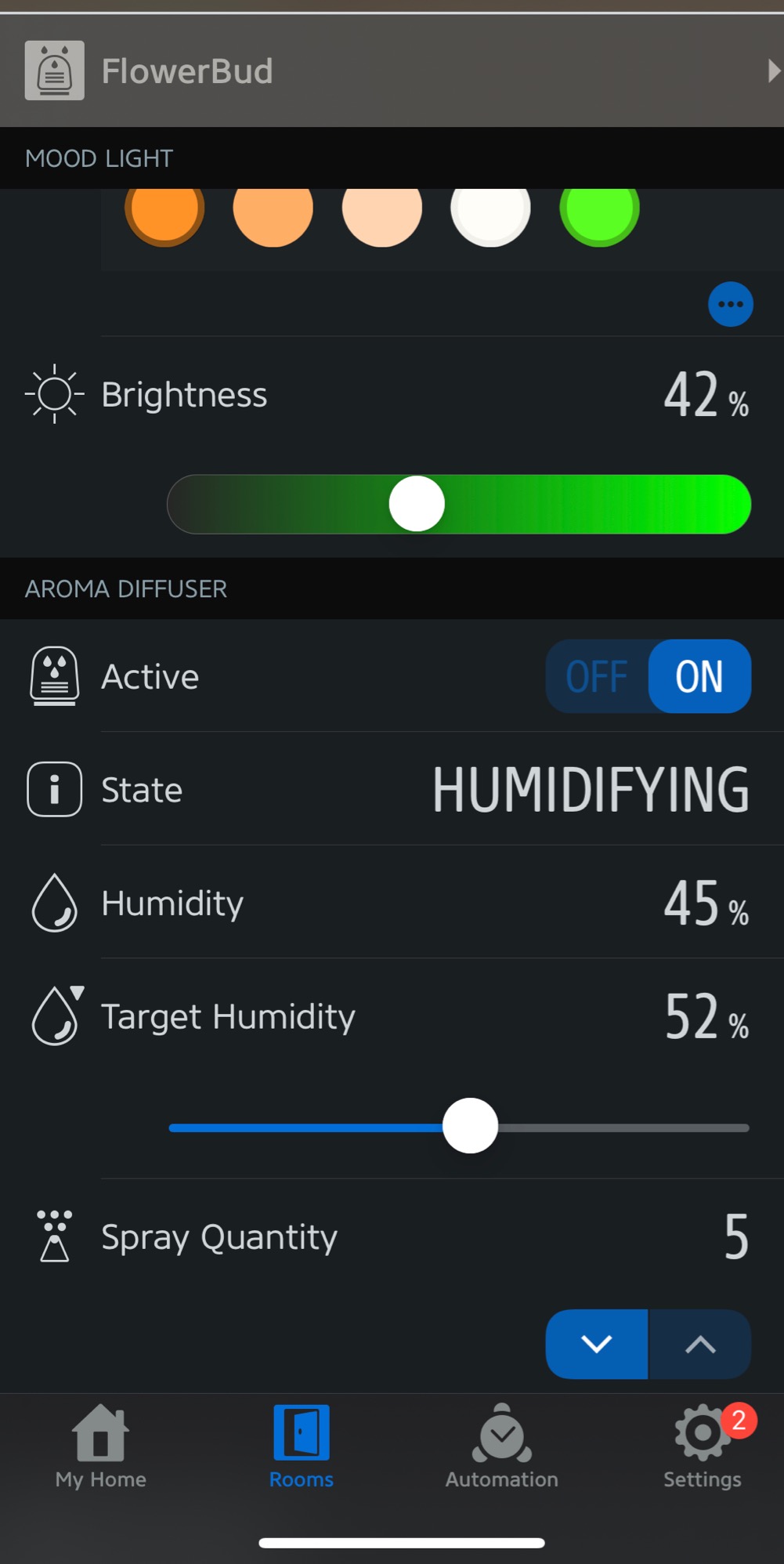The width and height of the screenshot is (784, 1564).
Task: Tap the aroma diffuser Active icon
Action: click(53, 676)
